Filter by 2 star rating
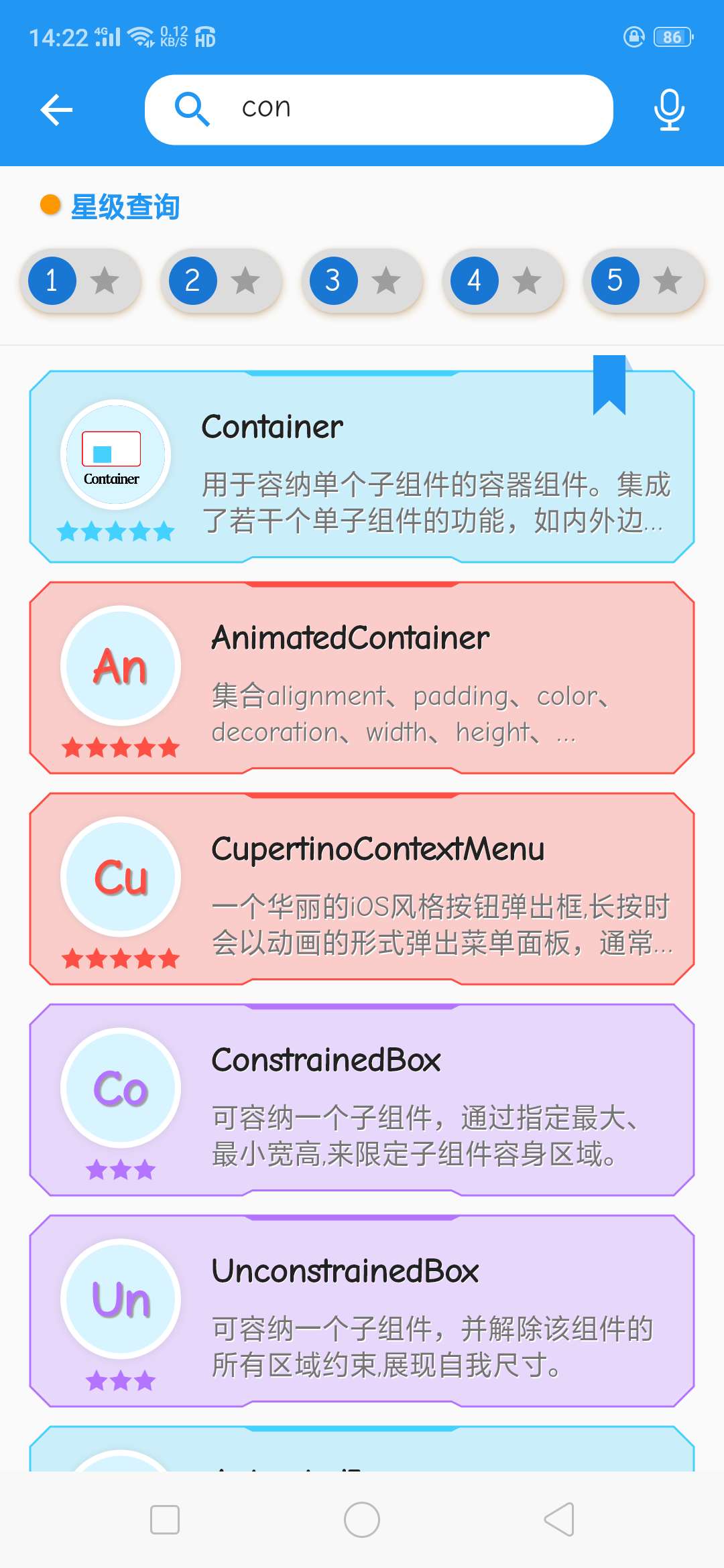724x1568 pixels. pyautogui.click(x=221, y=281)
